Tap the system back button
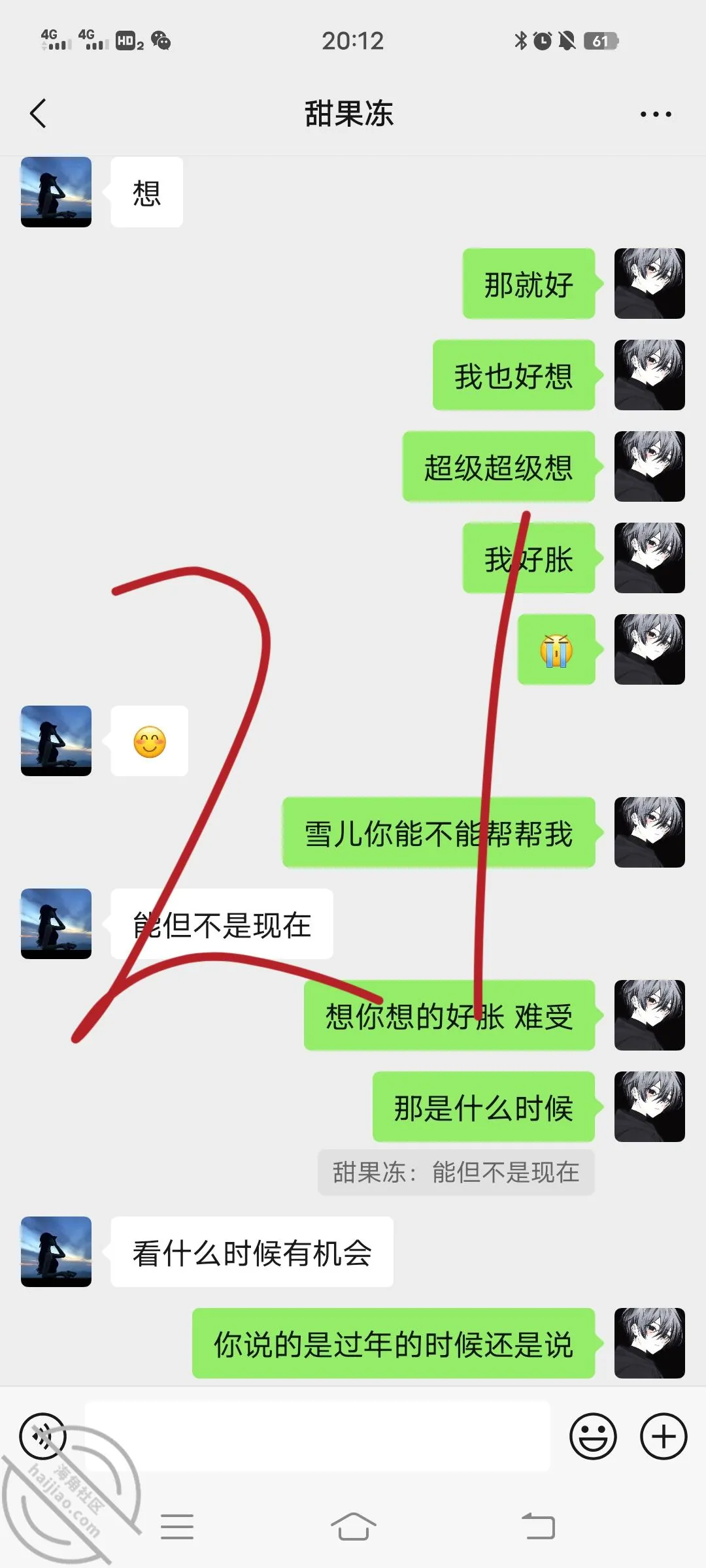This screenshot has width=706, height=1568. click(539, 1527)
